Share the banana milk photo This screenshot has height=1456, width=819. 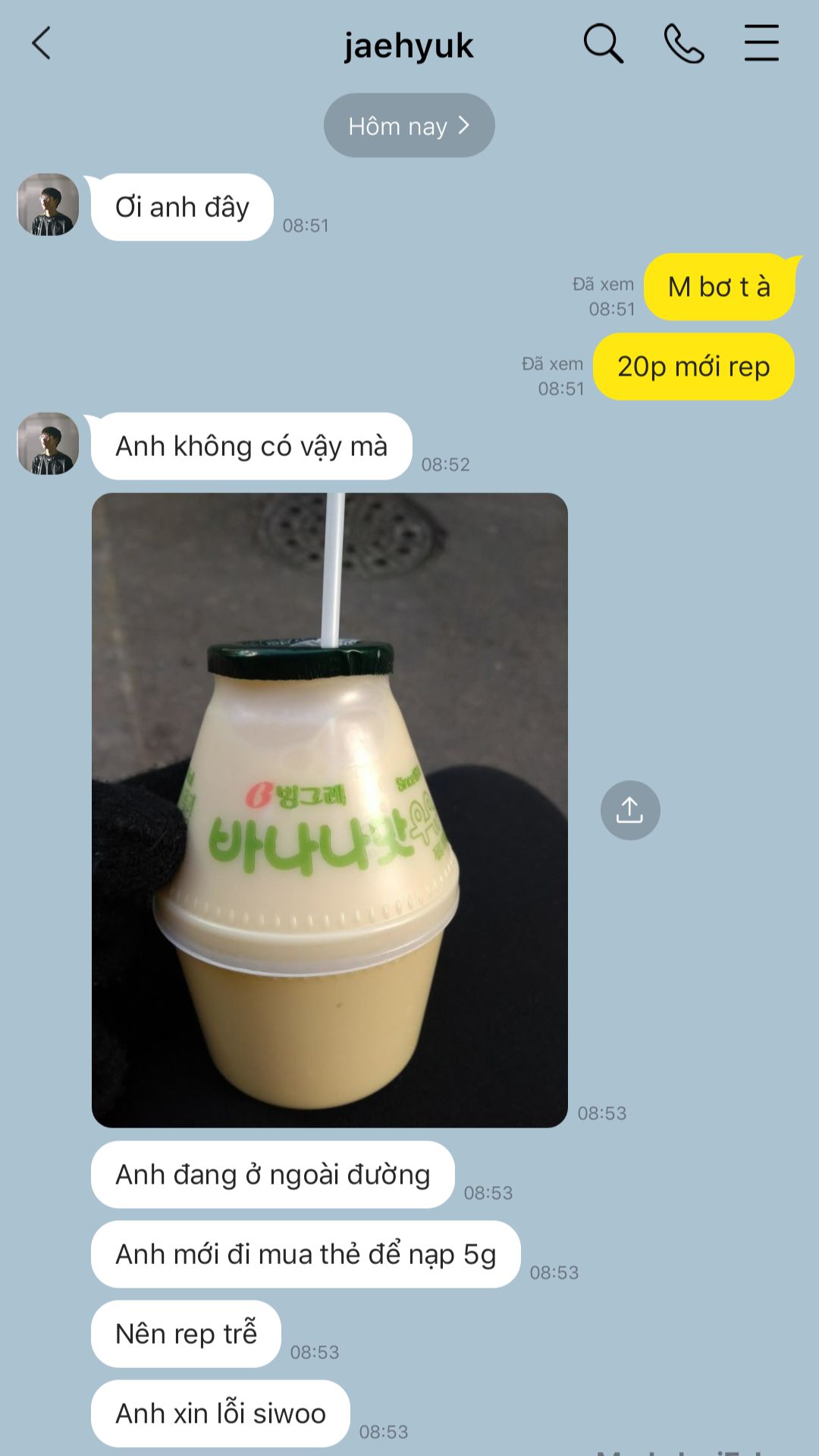[x=630, y=810]
